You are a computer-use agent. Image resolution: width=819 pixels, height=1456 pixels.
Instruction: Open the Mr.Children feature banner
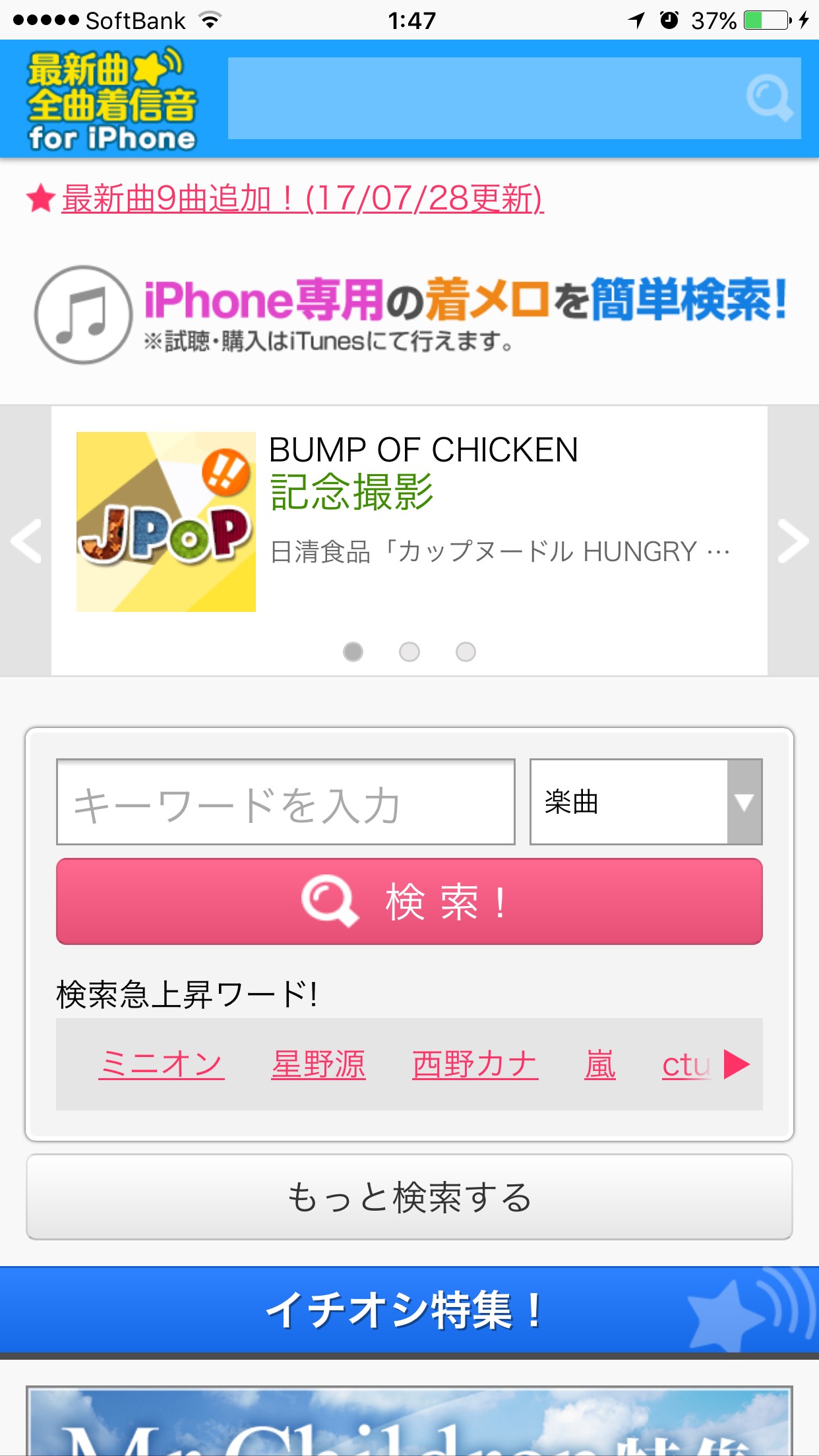[x=409, y=1424]
